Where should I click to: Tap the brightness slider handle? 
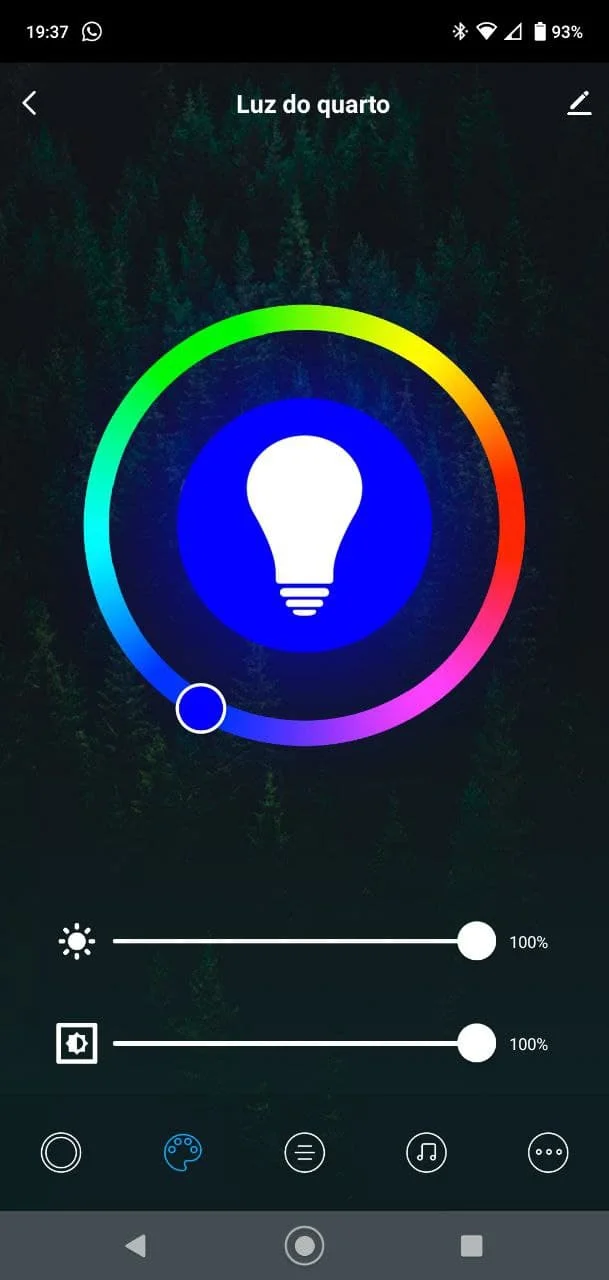[477, 941]
